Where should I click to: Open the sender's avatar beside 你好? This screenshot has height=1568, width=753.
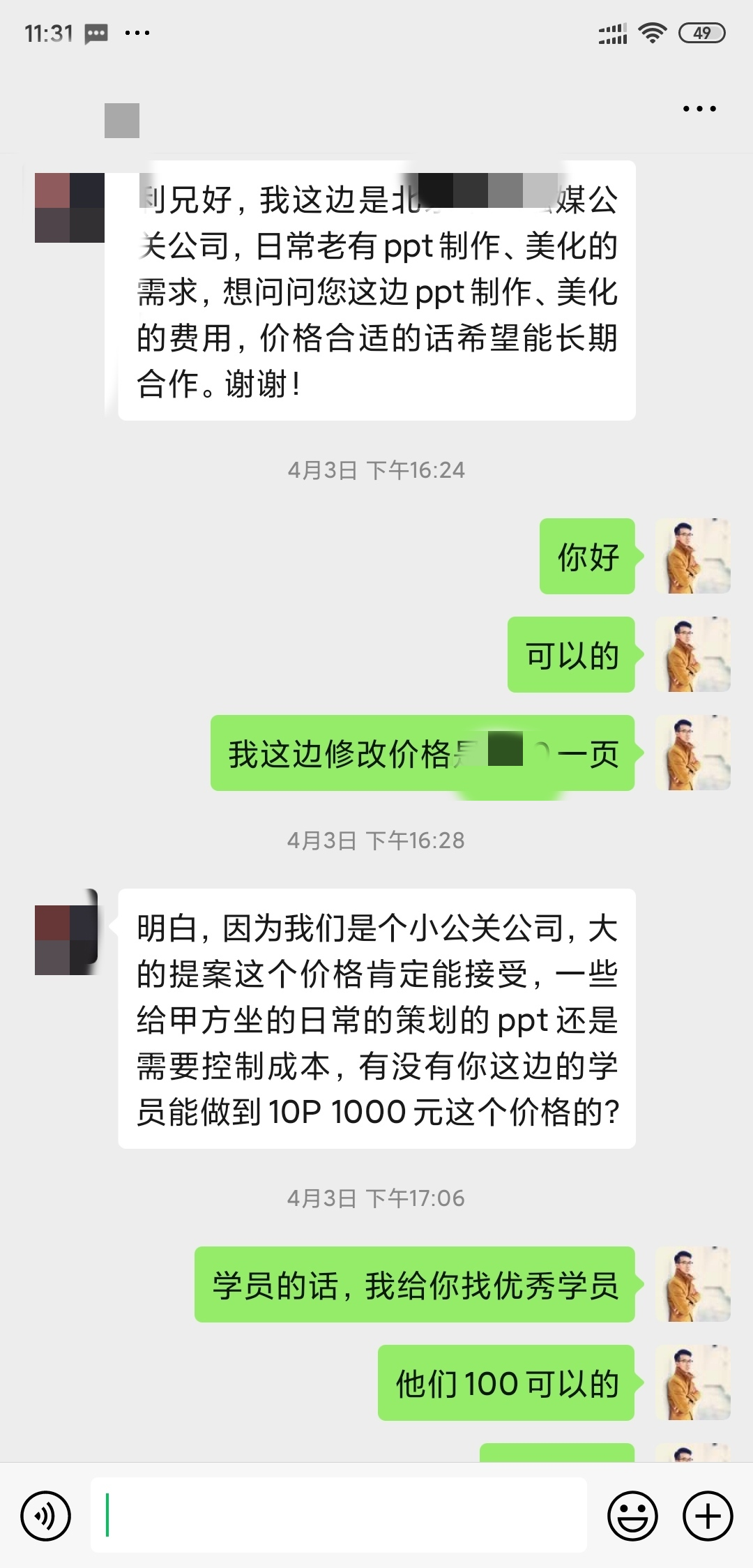click(693, 556)
